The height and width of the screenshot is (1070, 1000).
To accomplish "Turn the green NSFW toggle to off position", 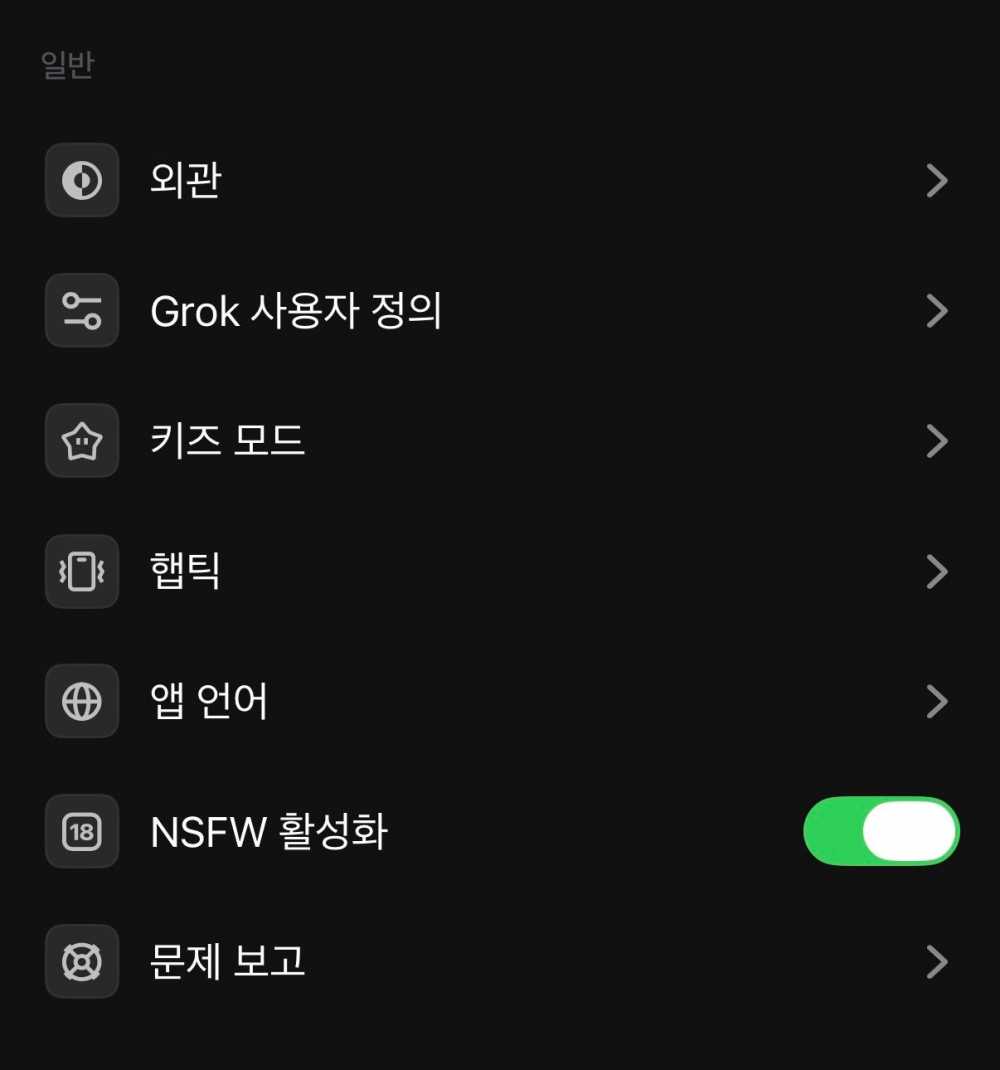I will coord(881,831).
